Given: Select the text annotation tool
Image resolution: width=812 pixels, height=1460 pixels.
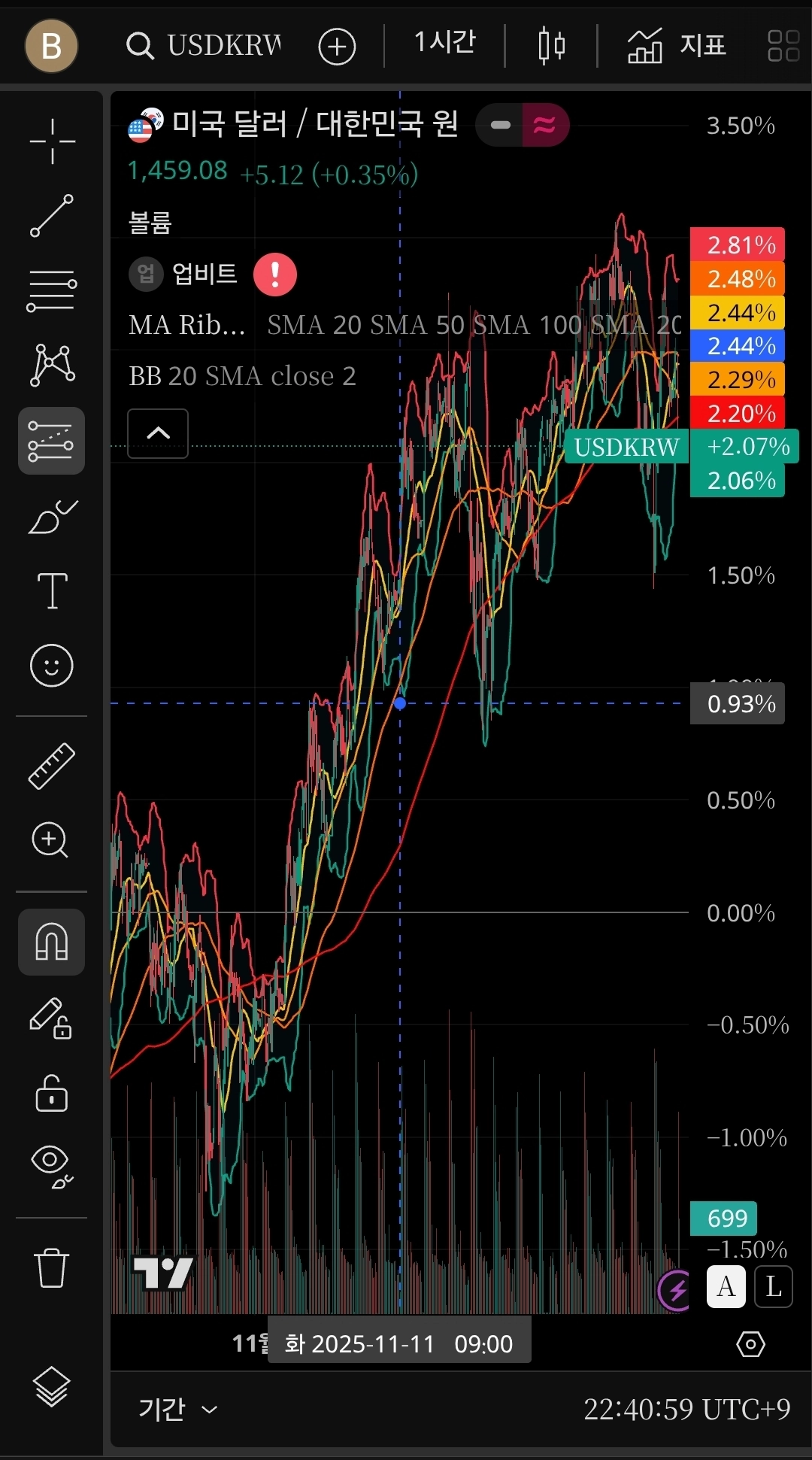Looking at the screenshot, I should click(52, 590).
